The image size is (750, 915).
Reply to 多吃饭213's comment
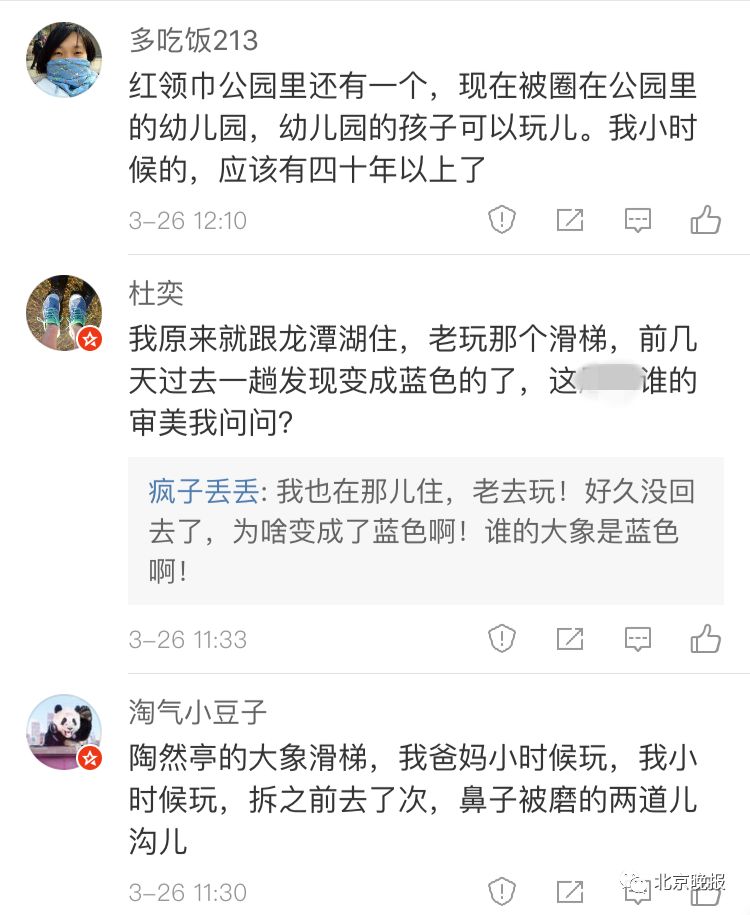(x=638, y=220)
